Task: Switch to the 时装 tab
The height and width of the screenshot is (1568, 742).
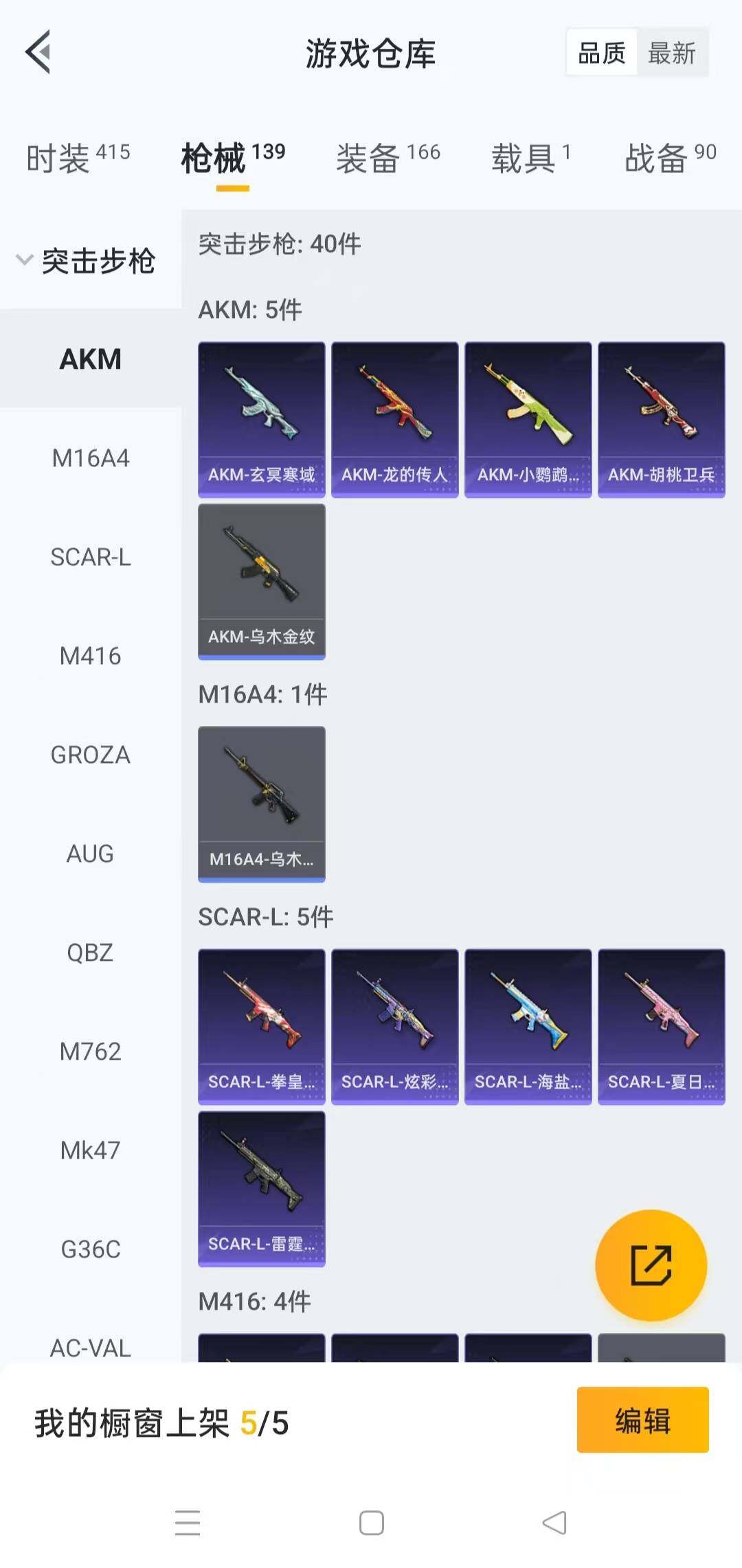Action: pos(78,158)
